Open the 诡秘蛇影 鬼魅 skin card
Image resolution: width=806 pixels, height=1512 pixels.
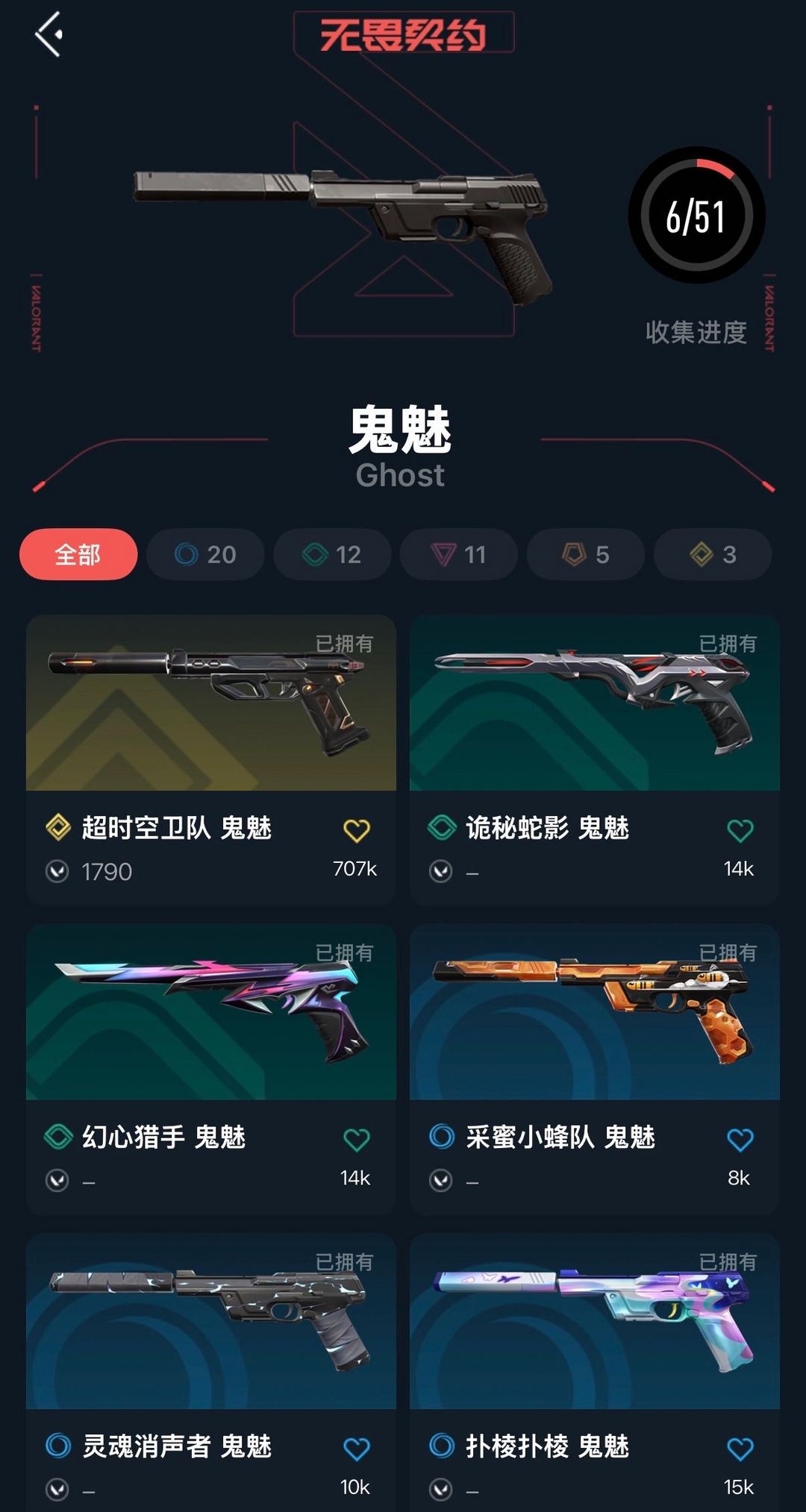595,760
